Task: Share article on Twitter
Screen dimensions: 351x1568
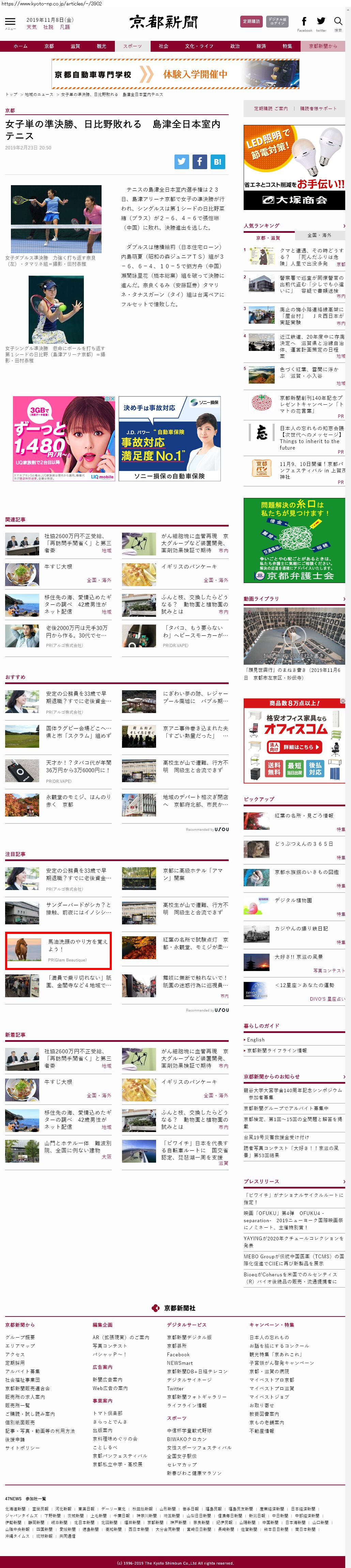Action: point(182,161)
